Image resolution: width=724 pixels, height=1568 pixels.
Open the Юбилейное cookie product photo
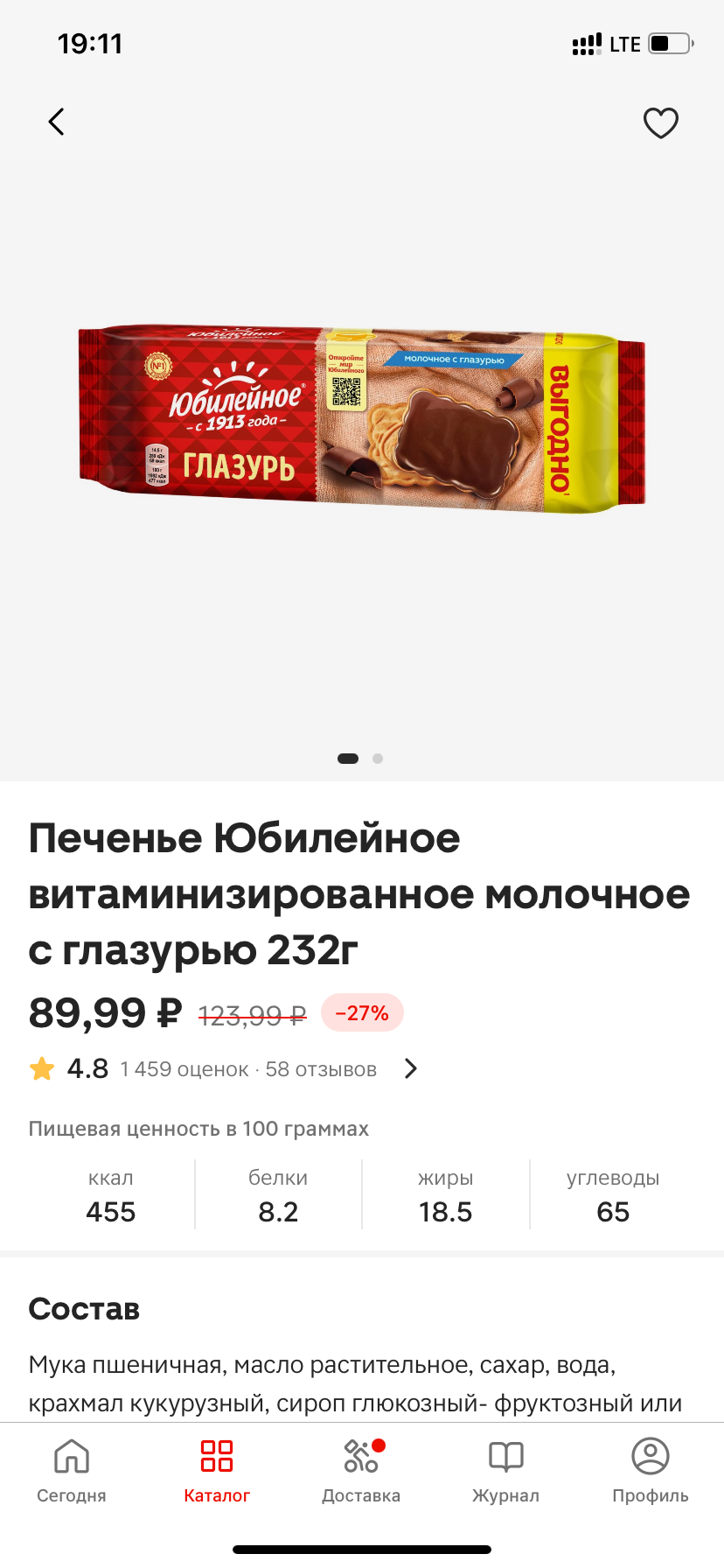[x=362, y=417]
